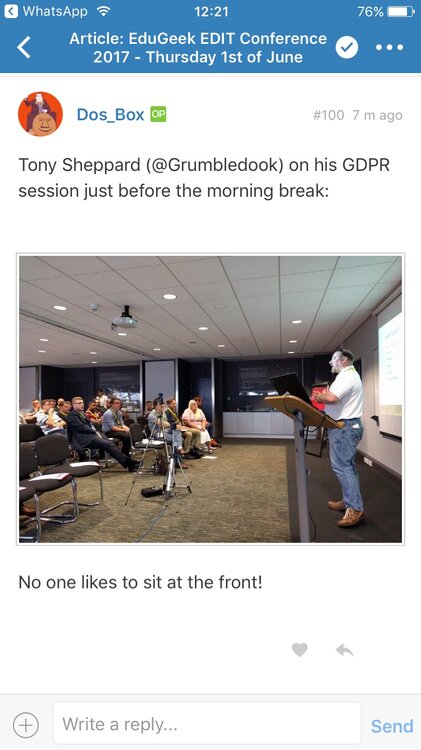Screen dimensions: 421x750
Task: Focus the Write a reply field
Action: click(x=207, y=724)
